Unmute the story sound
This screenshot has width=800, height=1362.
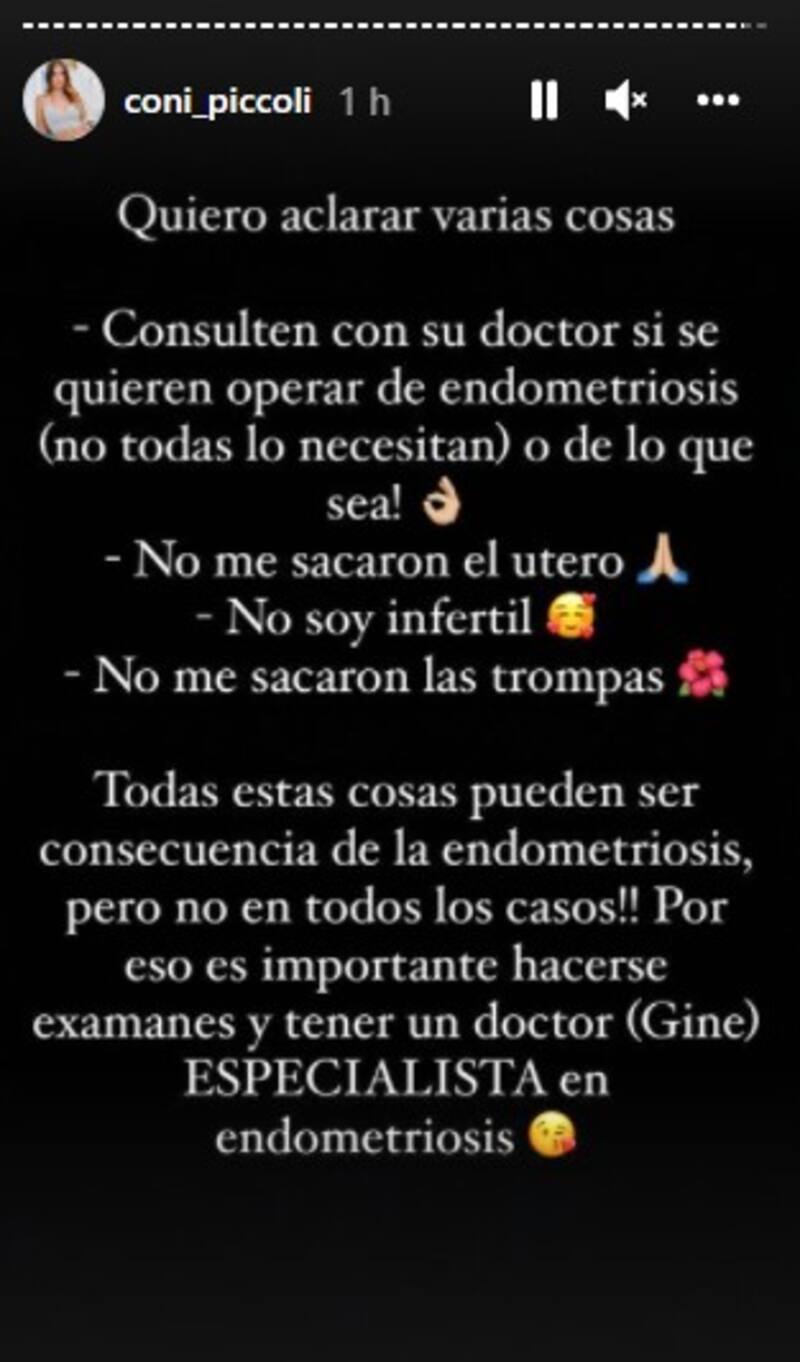(627, 101)
